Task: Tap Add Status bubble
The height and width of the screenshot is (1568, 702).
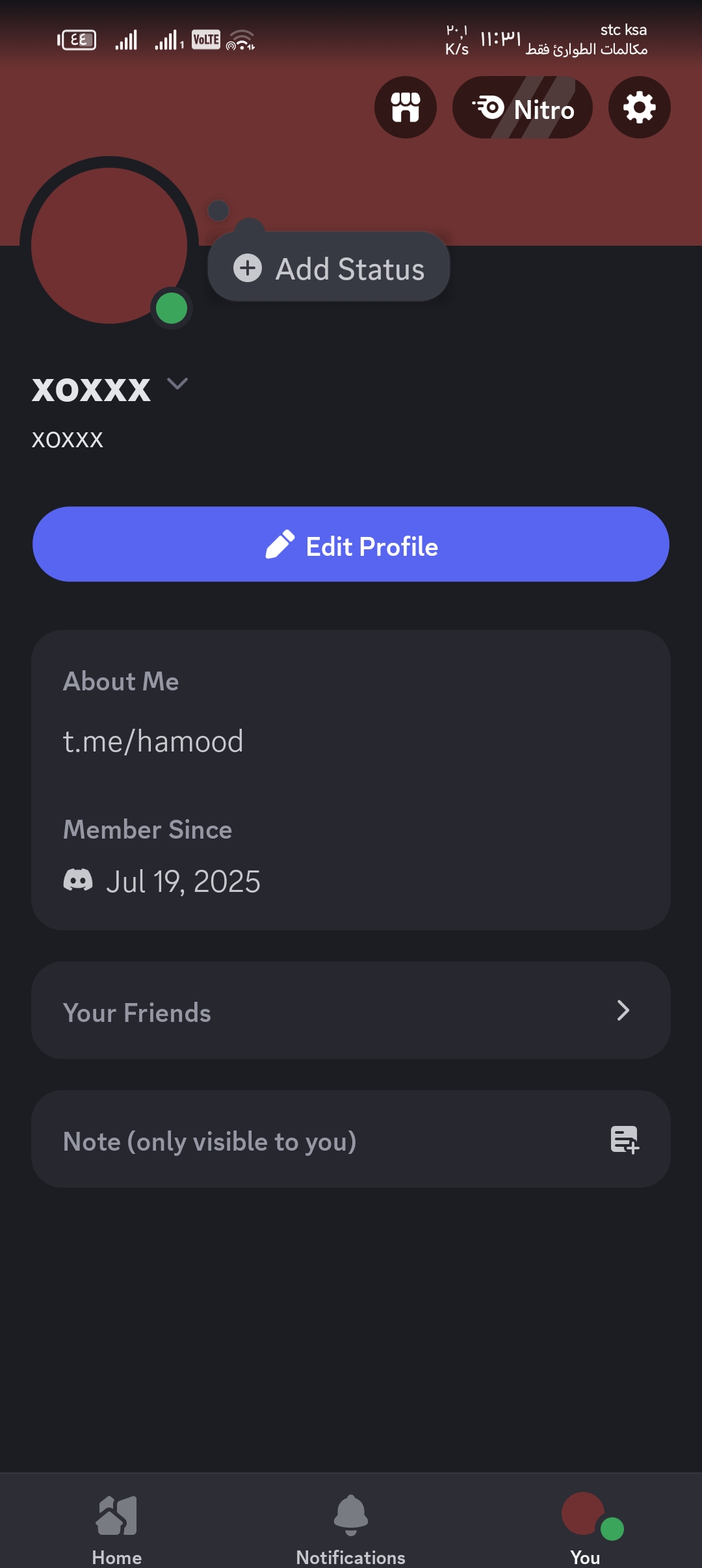Action: coord(329,267)
